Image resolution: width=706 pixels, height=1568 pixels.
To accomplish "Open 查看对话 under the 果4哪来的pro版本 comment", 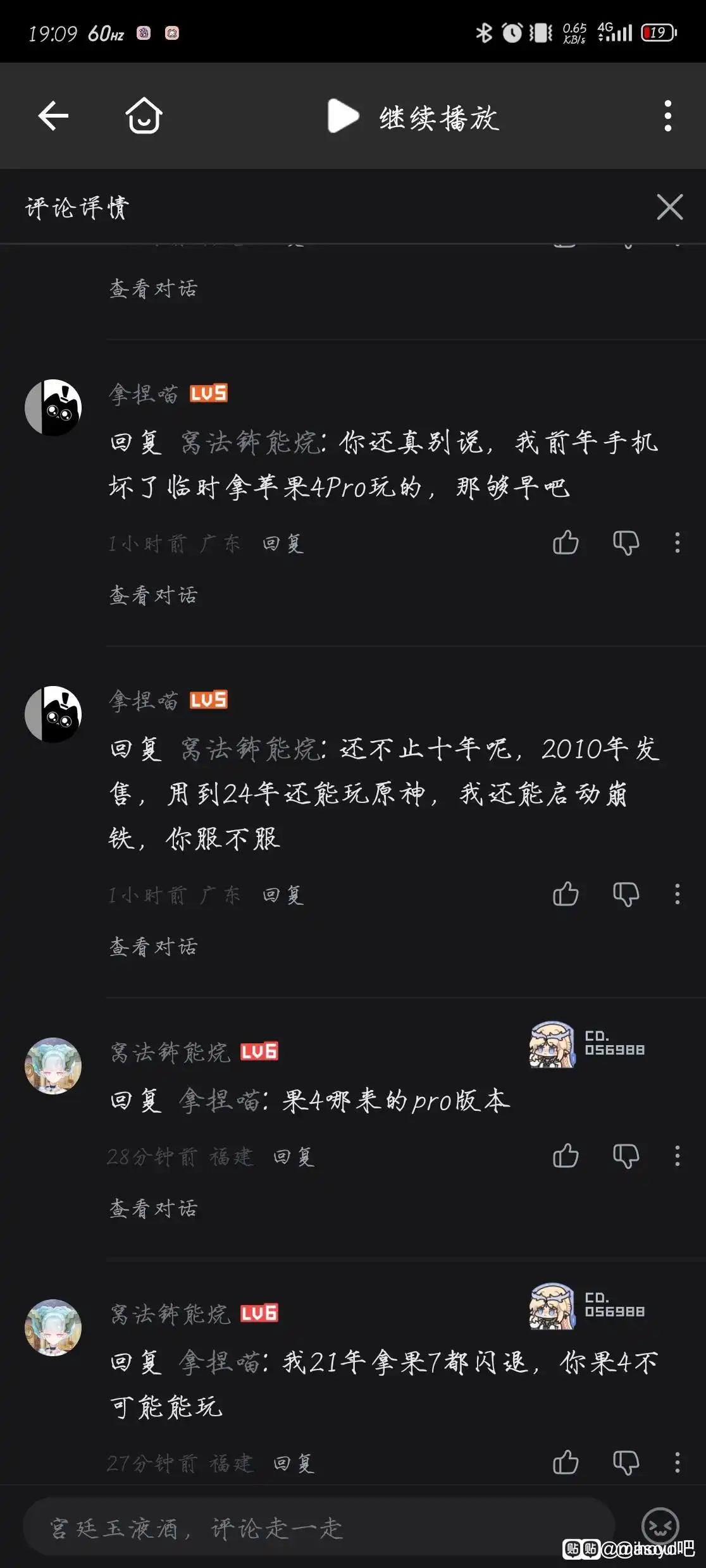I will point(154,1209).
